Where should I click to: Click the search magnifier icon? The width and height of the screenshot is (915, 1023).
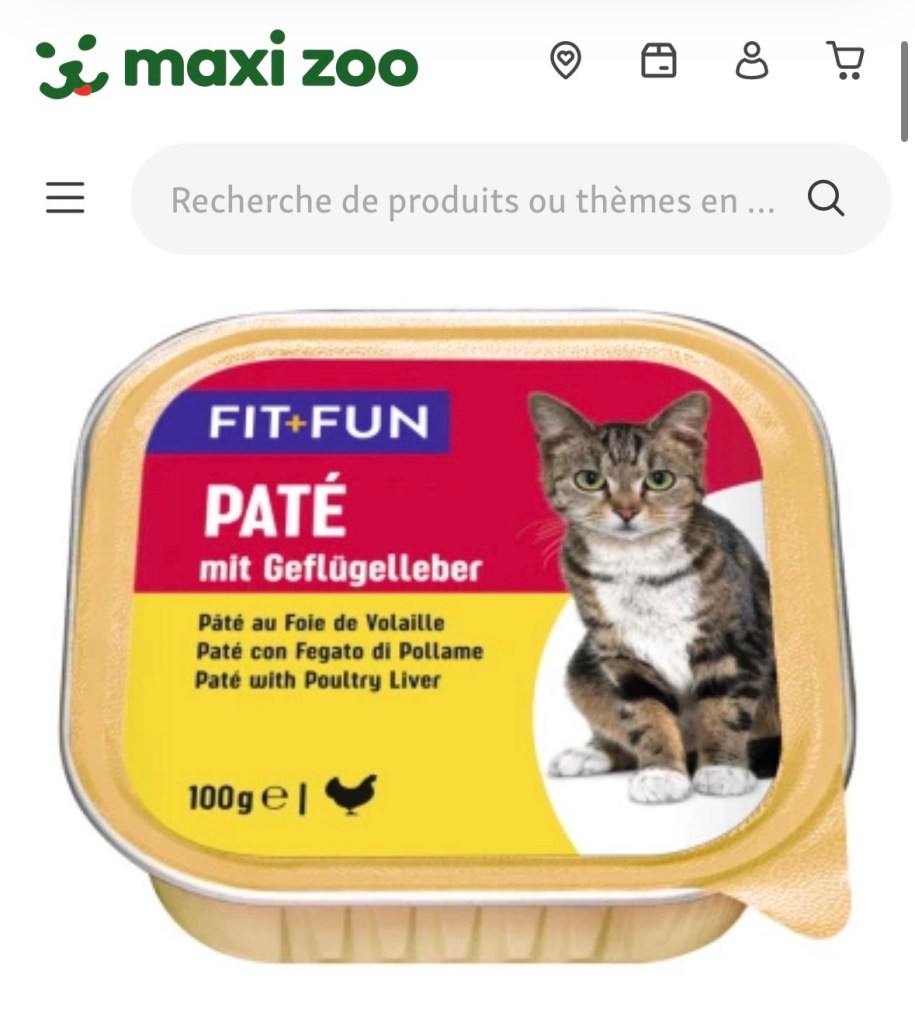coord(827,199)
